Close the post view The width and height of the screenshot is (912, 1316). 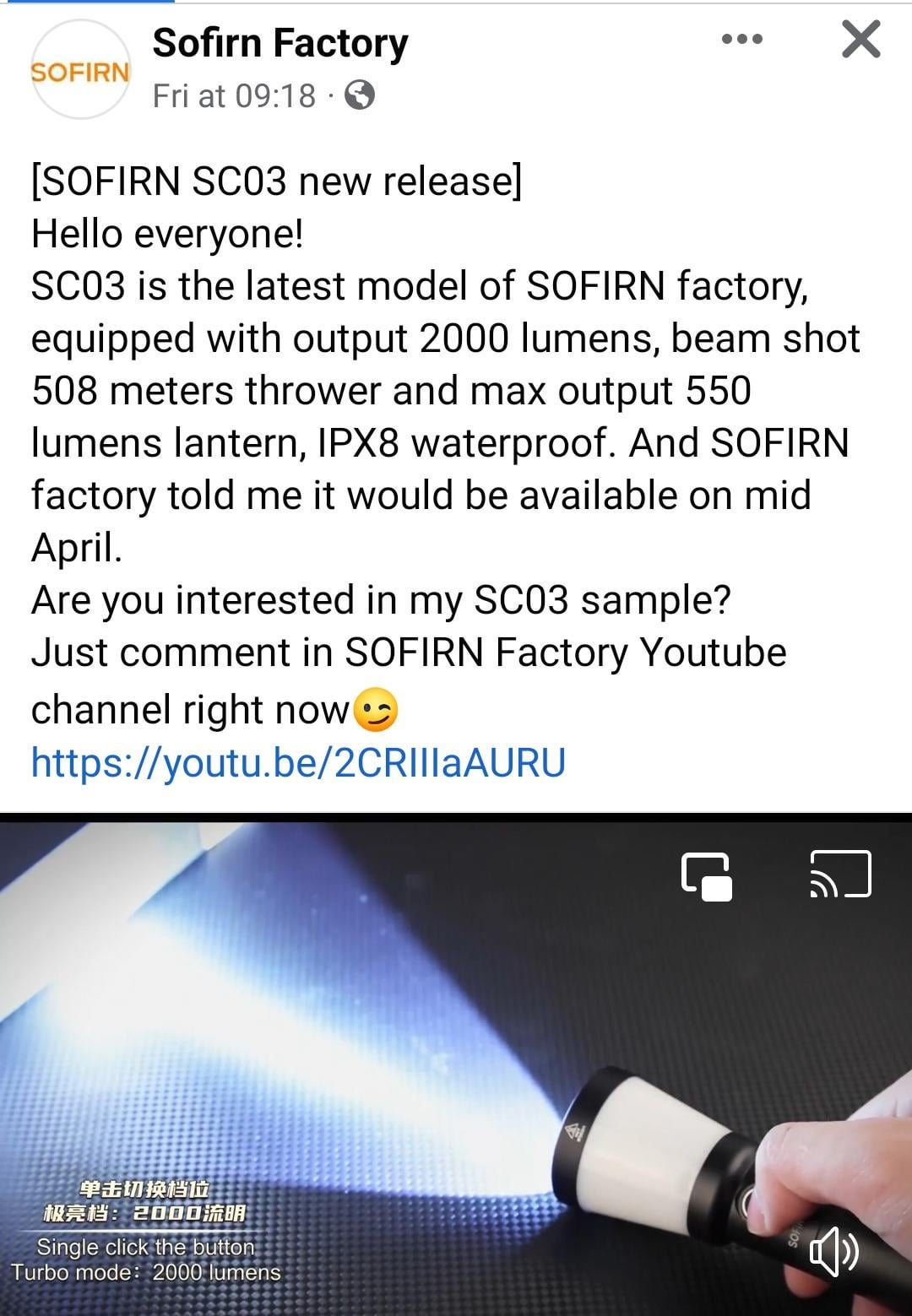[860, 39]
